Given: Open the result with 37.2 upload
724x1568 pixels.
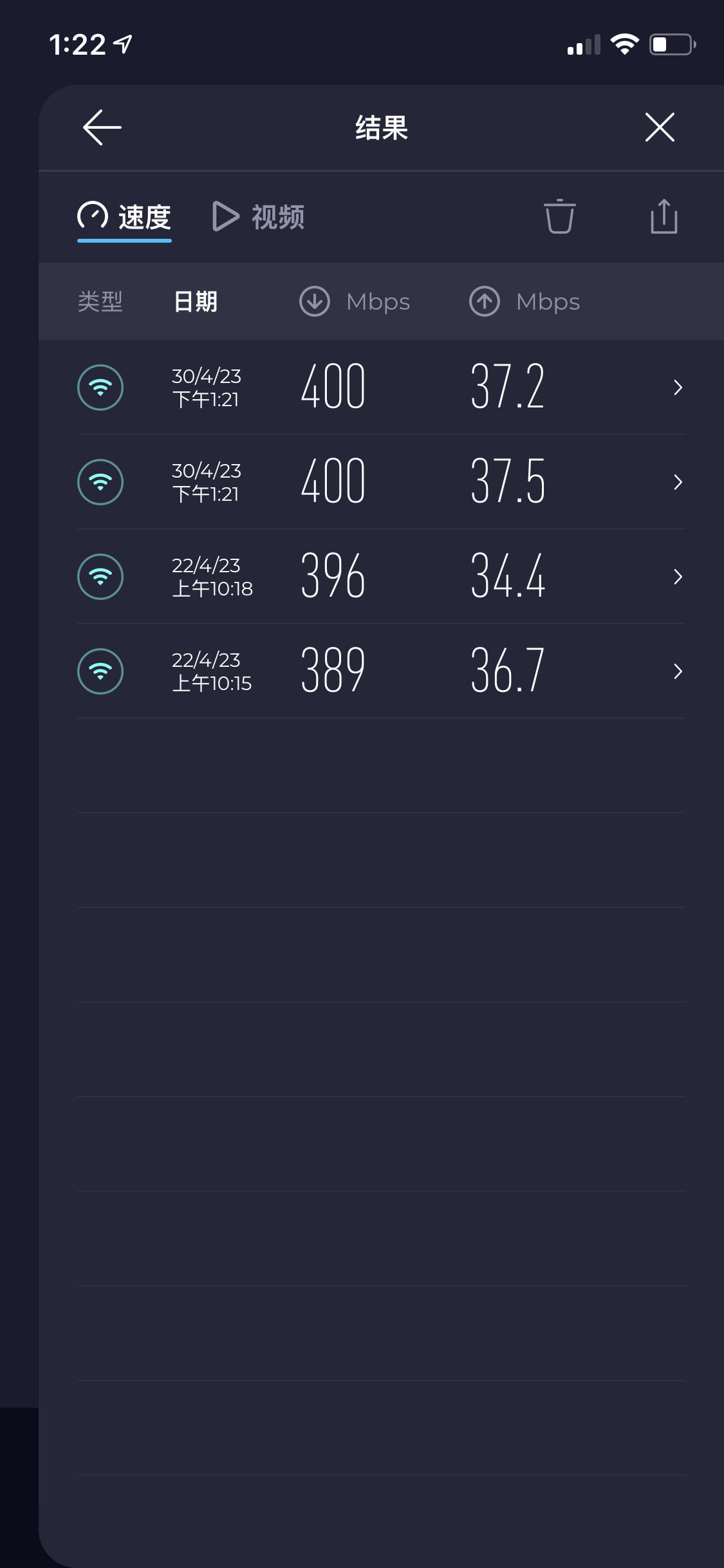Looking at the screenshot, I should point(381,387).
